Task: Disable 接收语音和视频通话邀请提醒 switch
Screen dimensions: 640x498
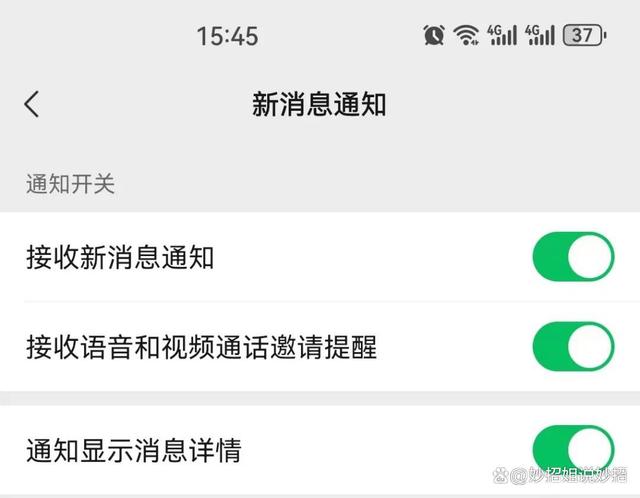Action: click(572, 347)
